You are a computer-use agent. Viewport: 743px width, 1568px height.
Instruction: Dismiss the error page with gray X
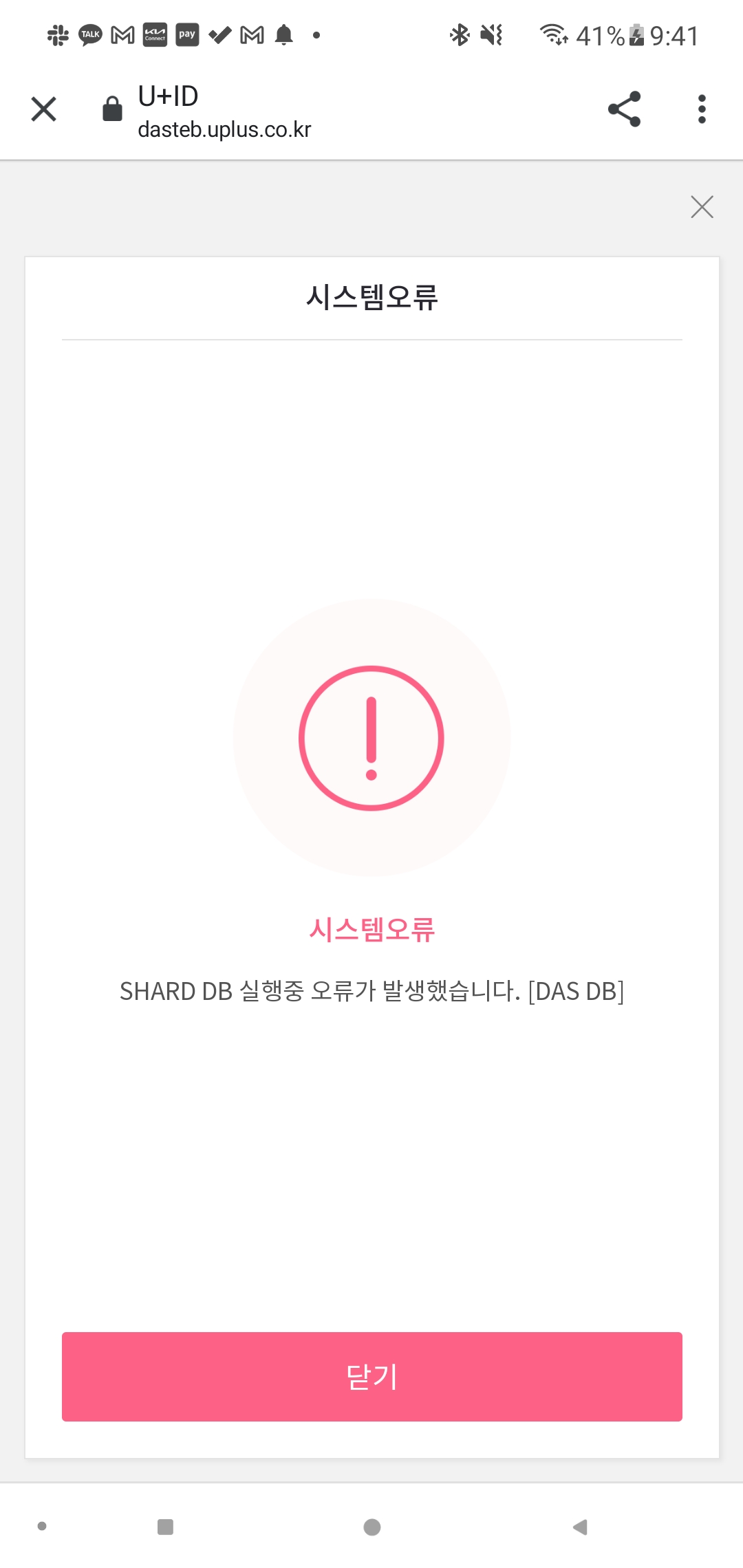point(702,206)
